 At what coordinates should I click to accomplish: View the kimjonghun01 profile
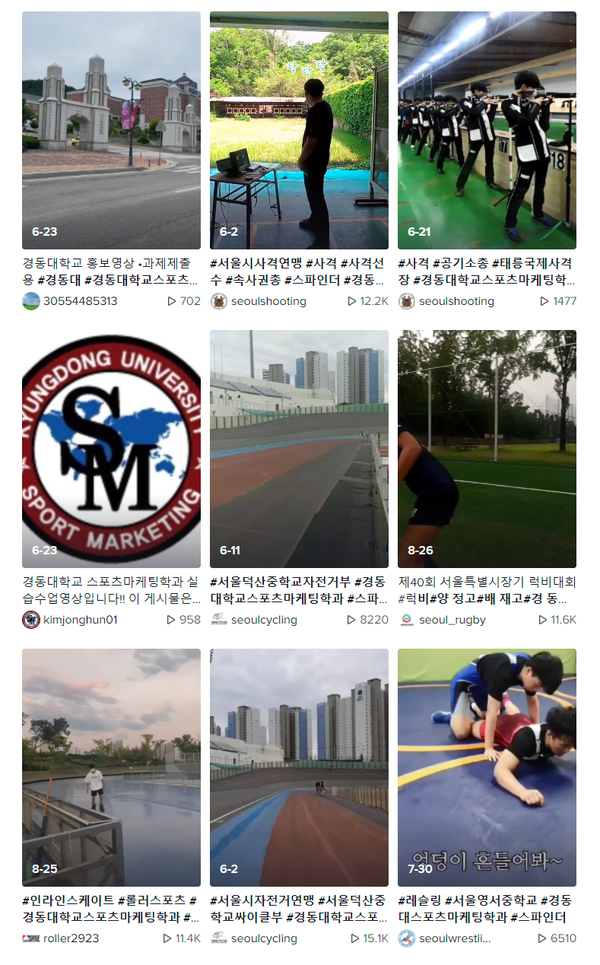(x=80, y=620)
